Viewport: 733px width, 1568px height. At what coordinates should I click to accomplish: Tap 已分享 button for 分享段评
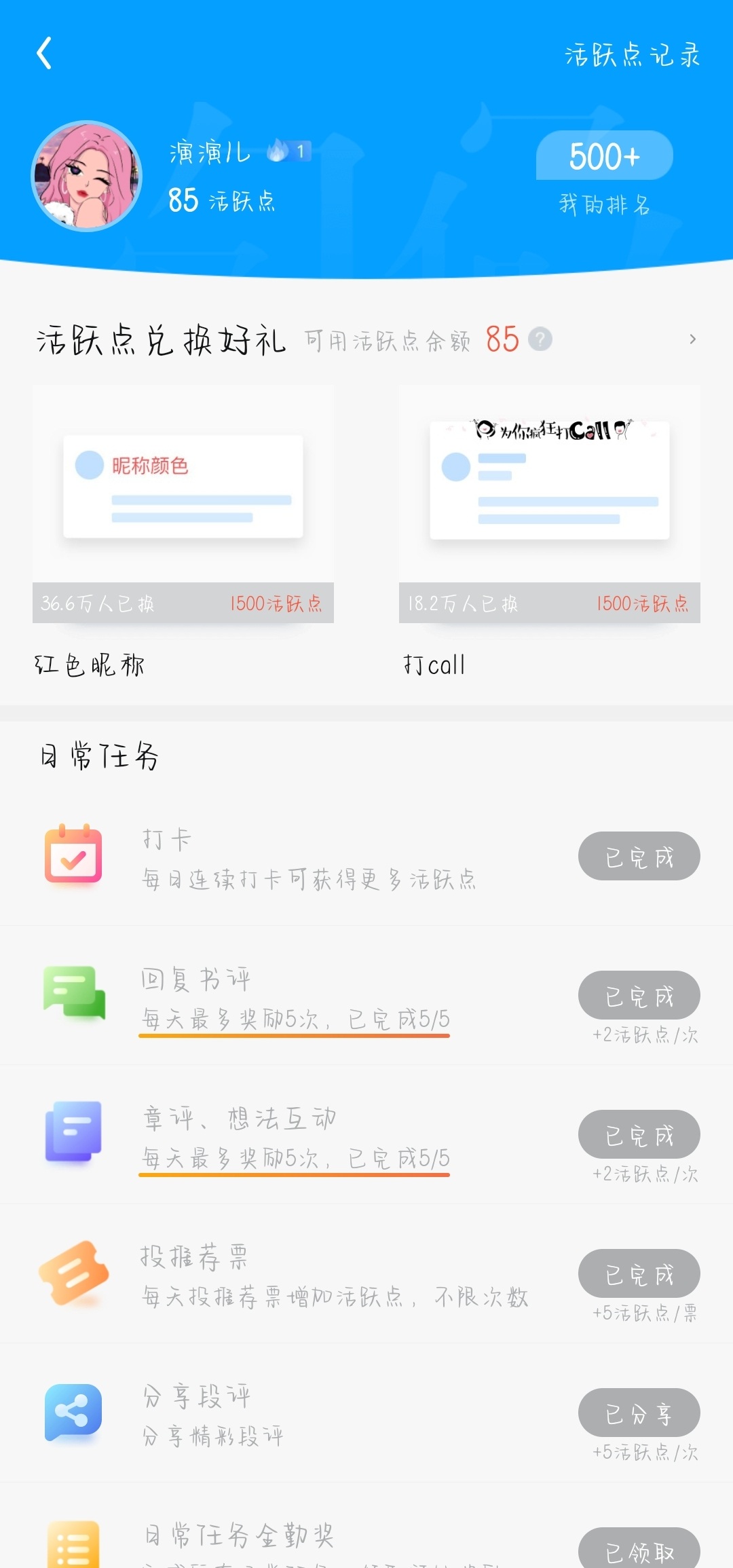point(639,1413)
